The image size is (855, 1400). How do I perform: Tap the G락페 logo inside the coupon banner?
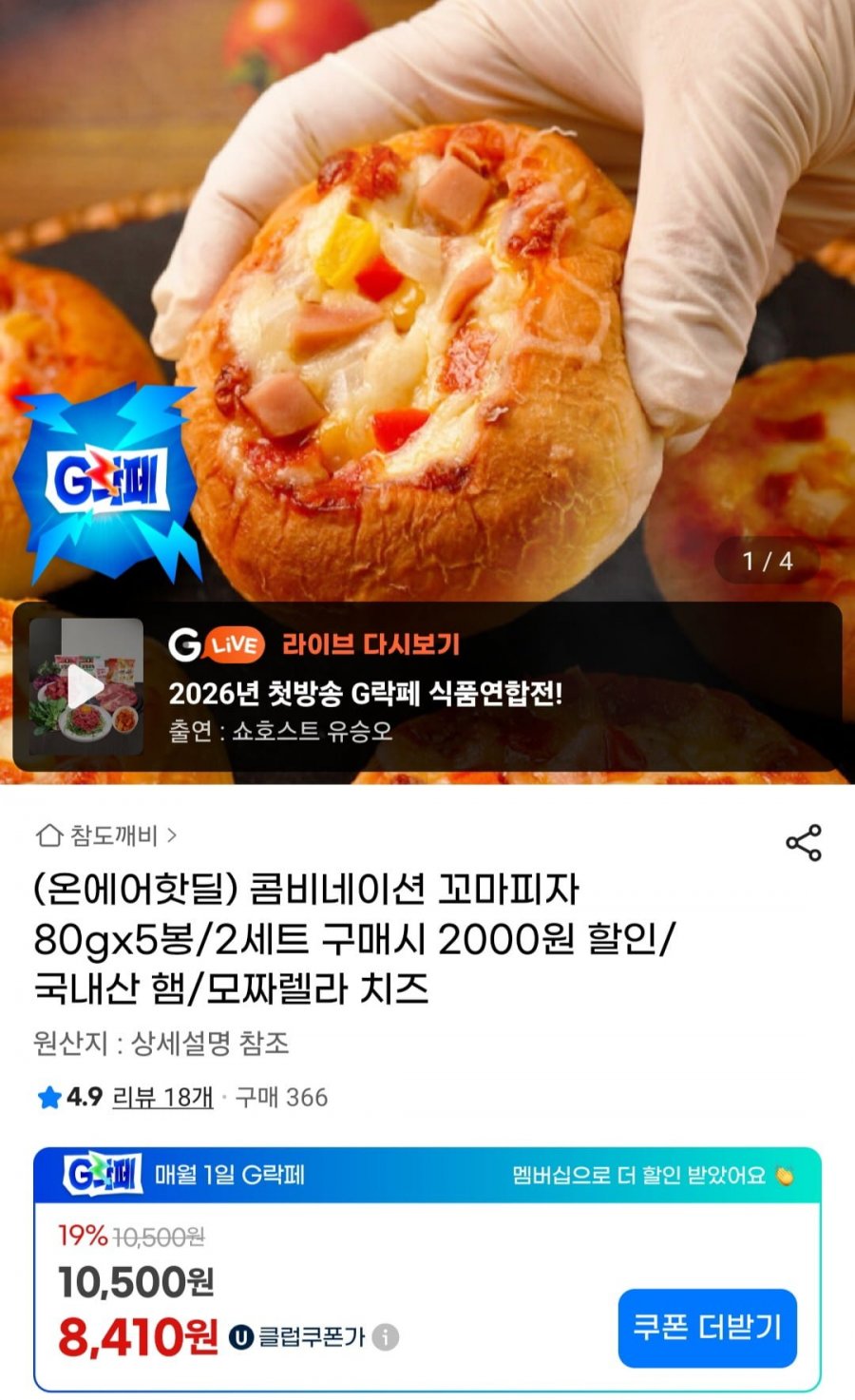coord(96,1176)
